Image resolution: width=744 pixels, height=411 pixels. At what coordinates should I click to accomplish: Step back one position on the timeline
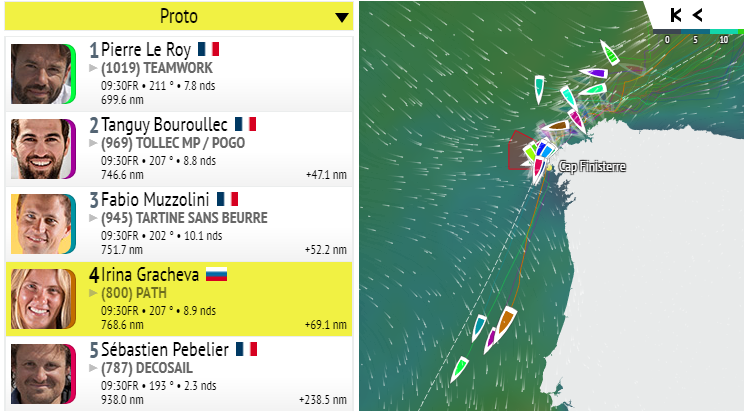click(698, 14)
